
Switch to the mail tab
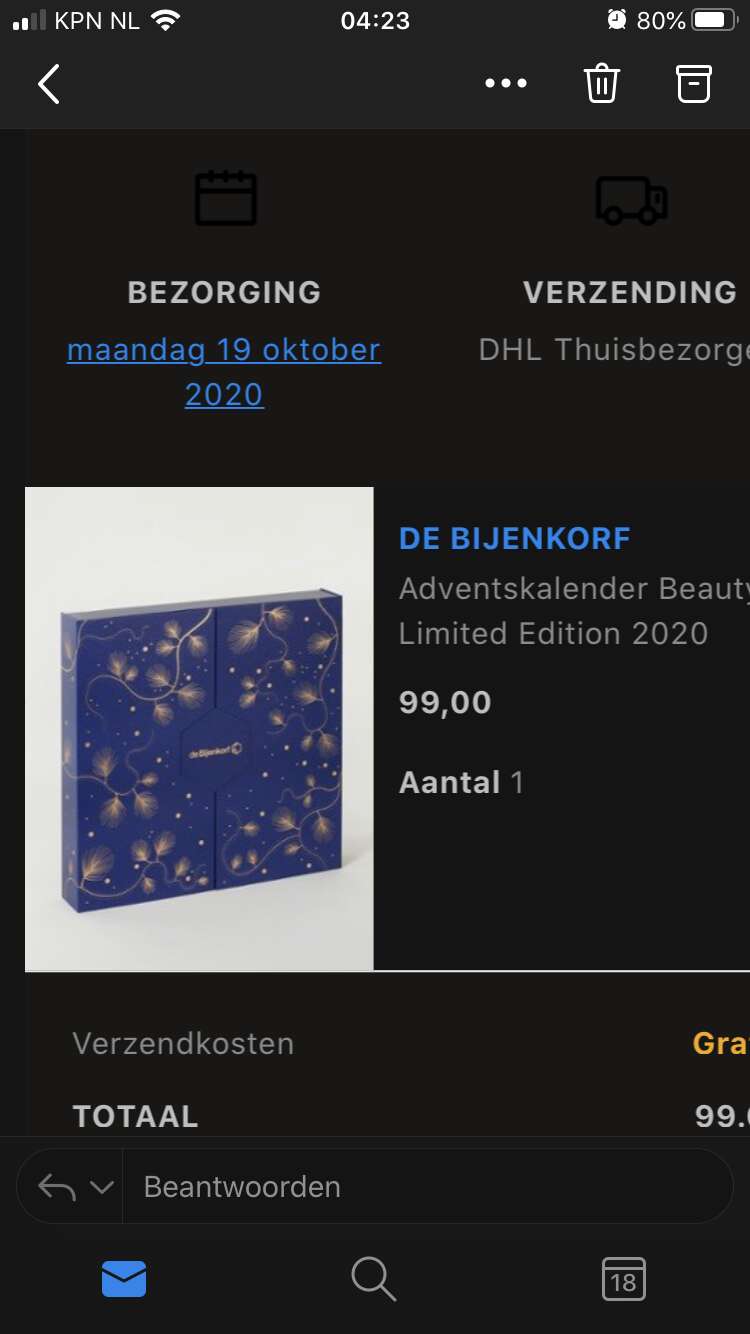tap(124, 1279)
